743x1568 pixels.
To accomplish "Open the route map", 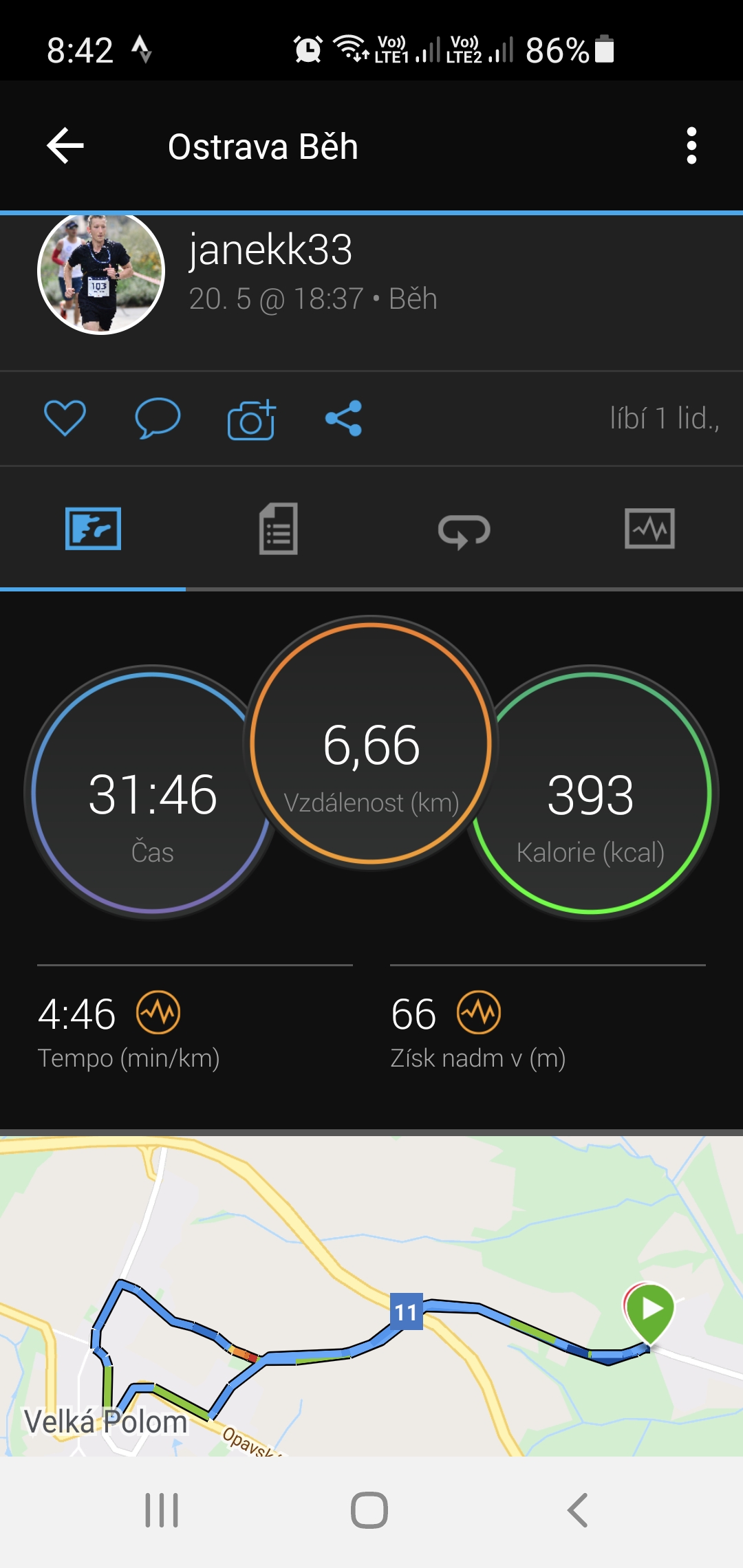I will pyautogui.click(x=371, y=1296).
